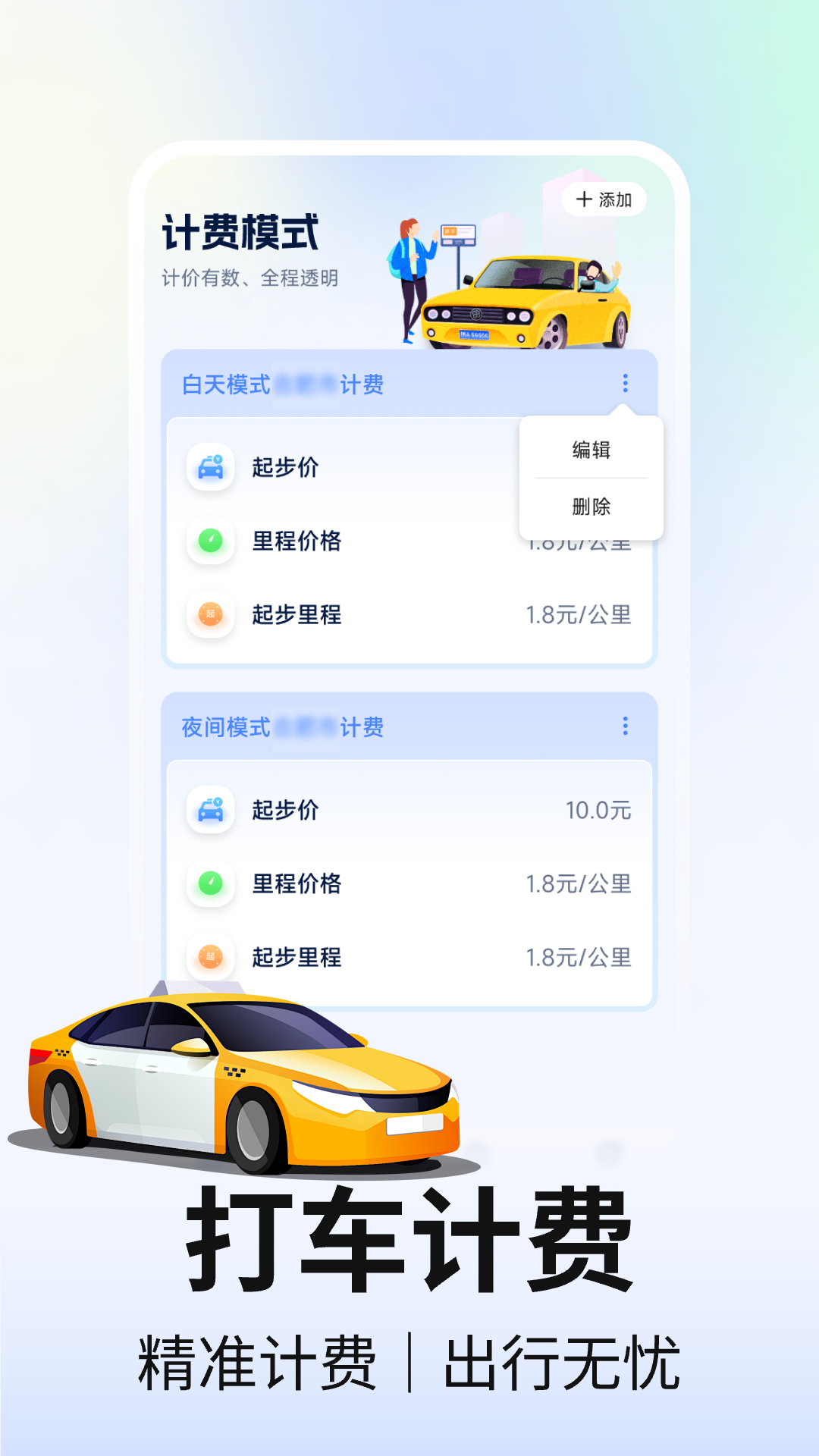Viewport: 819px width, 1456px height.
Task: Select 删除 in the popup menu
Action: [591, 507]
